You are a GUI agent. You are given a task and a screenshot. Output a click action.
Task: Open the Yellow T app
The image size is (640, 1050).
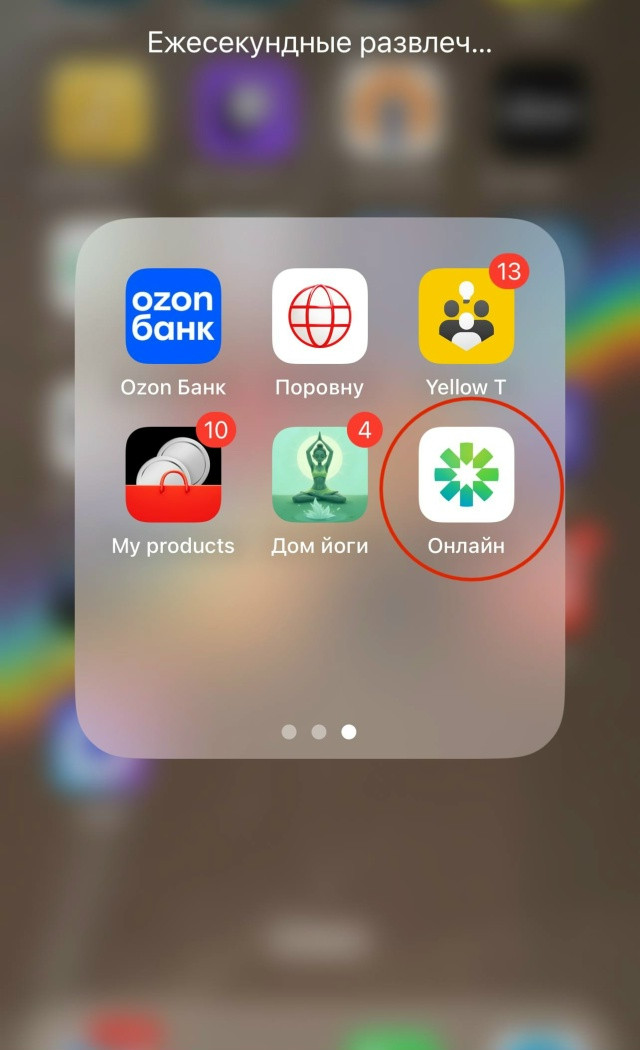(467, 316)
